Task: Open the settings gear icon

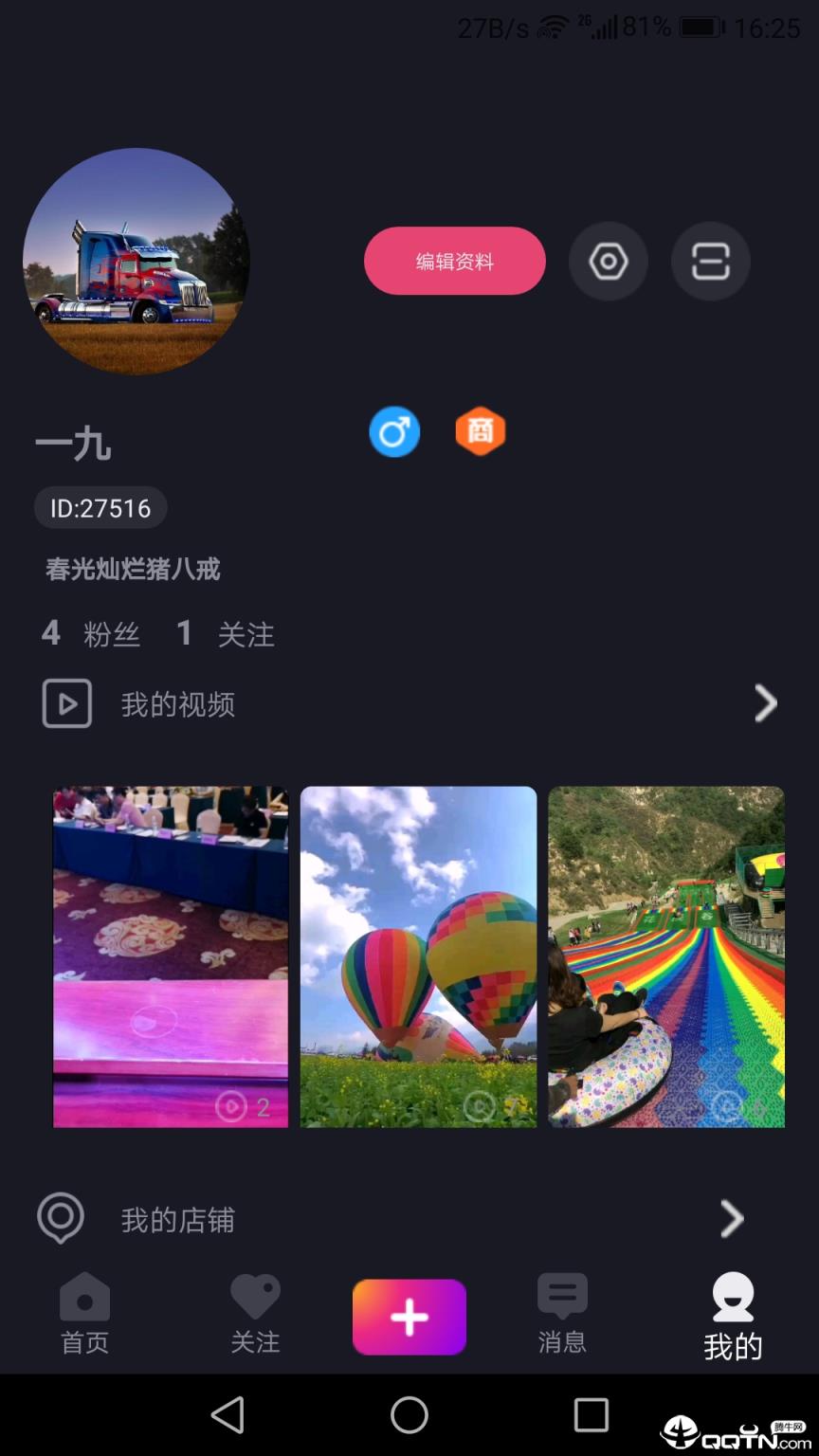Action: 609,261
